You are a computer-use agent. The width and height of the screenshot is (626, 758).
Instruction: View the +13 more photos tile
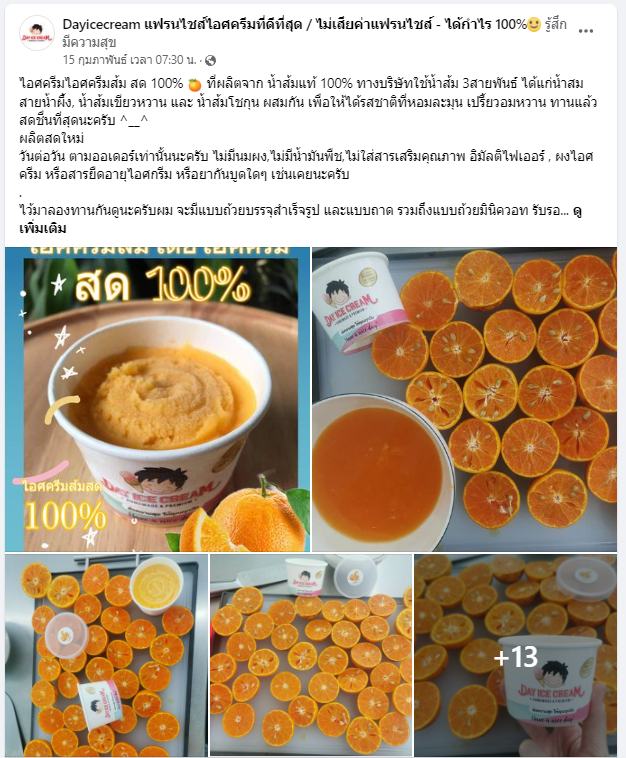pyautogui.click(x=516, y=656)
